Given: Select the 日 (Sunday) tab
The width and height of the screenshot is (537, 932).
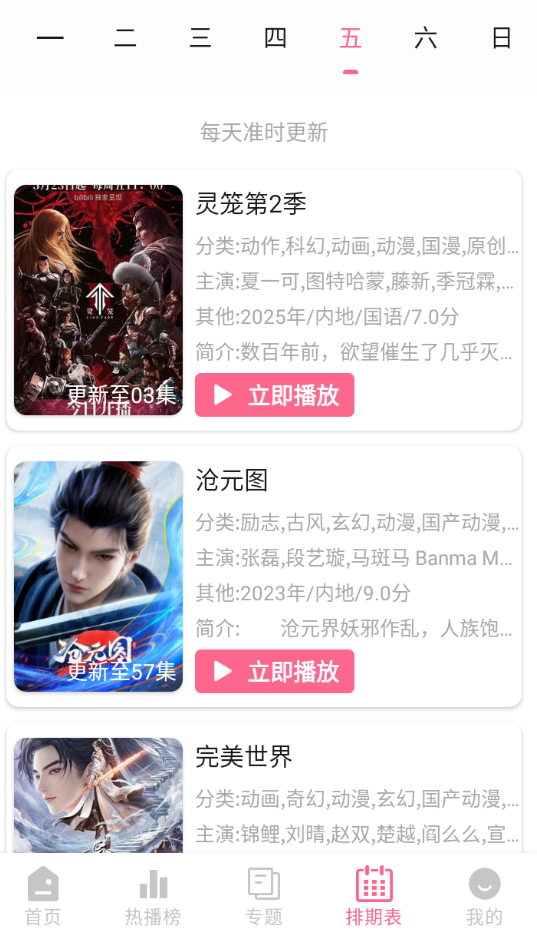Looking at the screenshot, I should click(x=501, y=39).
